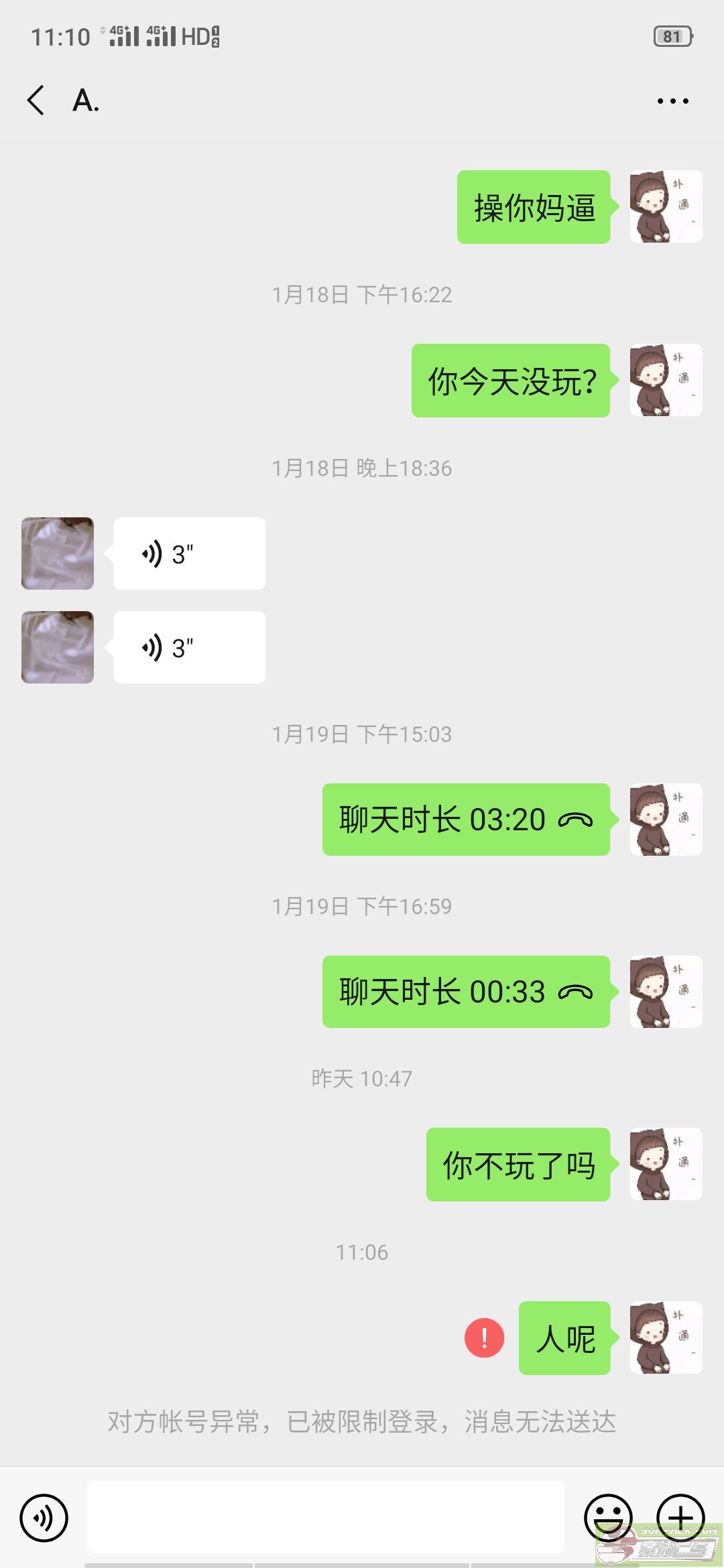Viewport: 724px width, 1568px height.
Task: Switch to voice input mode
Action: click(x=44, y=1517)
